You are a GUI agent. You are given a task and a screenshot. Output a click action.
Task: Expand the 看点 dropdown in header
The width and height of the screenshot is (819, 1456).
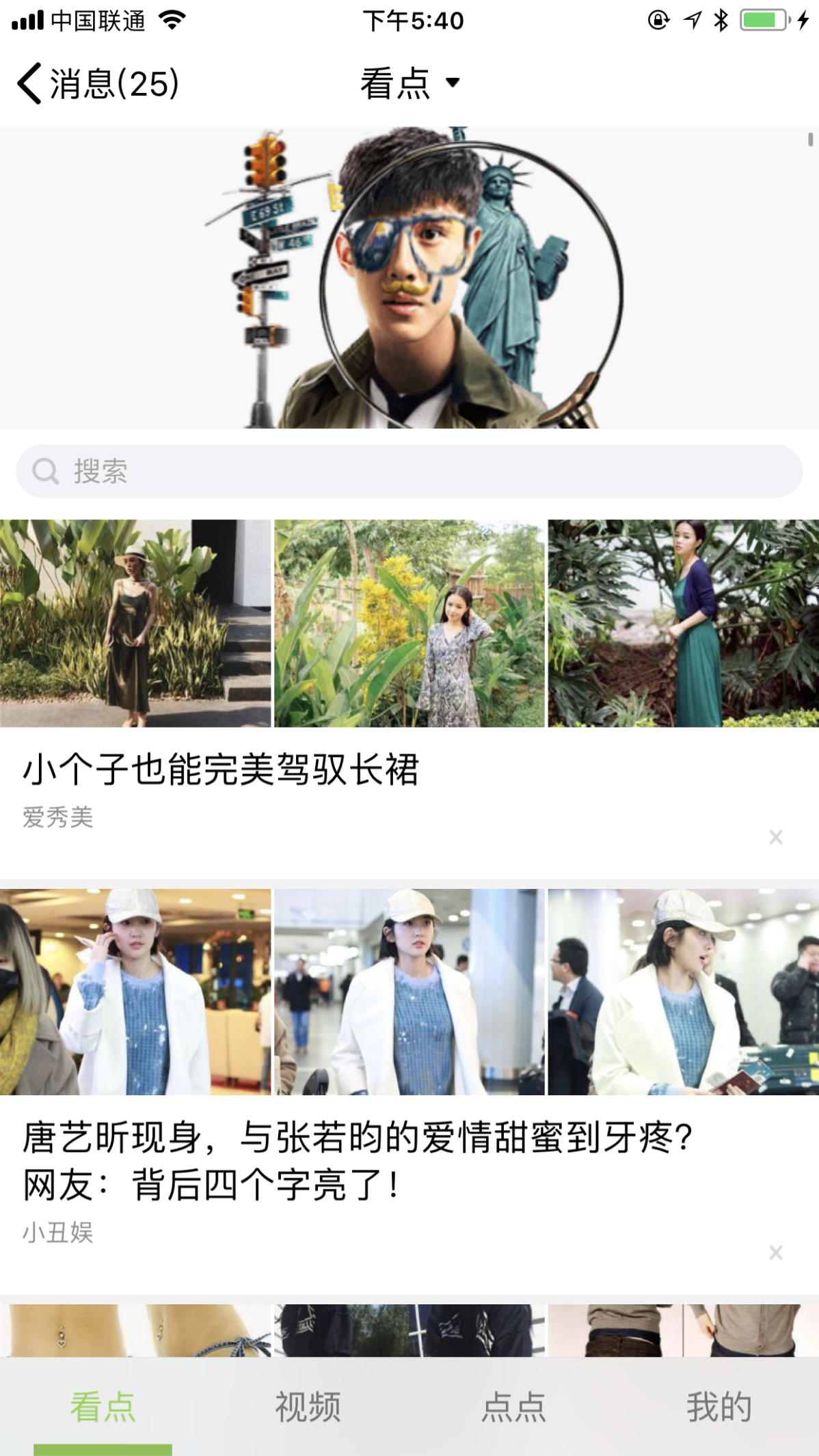(x=410, y=83)
